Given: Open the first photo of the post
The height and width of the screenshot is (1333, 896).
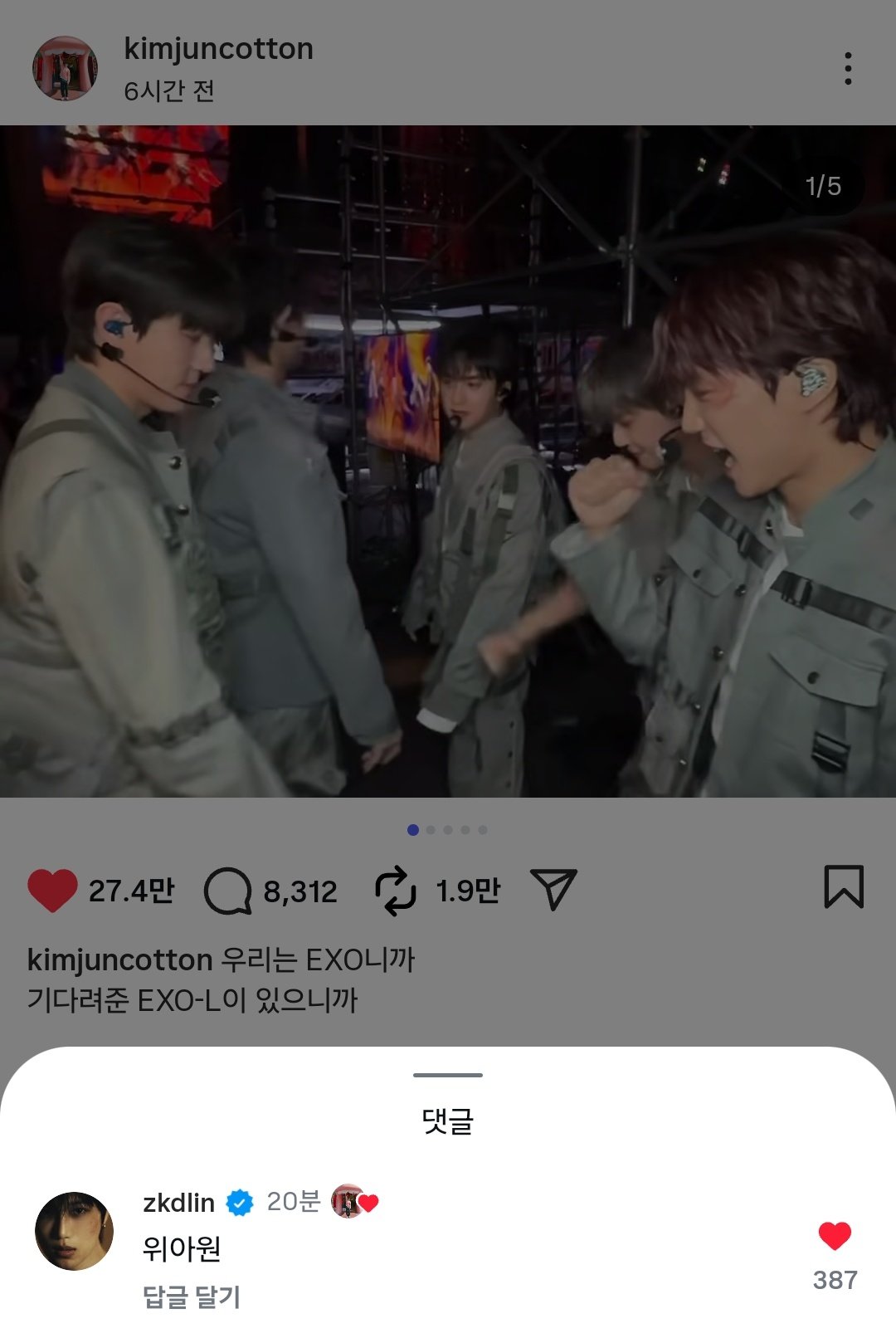Looking at the screenshot, I should pyautogui.click(x=448, y=461).
